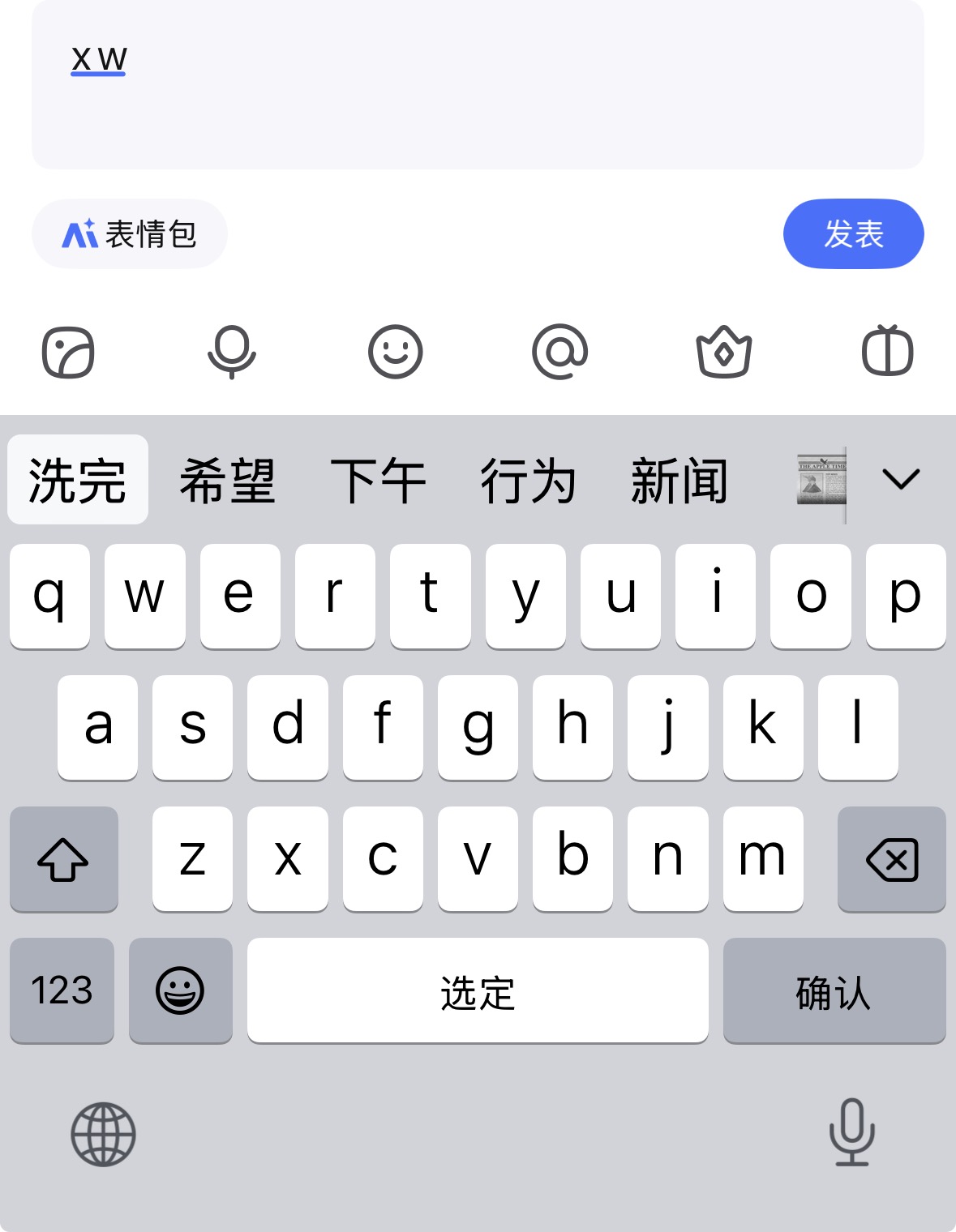956x1232 pixels.
Task: Open the gift icon
Action: 887,351
